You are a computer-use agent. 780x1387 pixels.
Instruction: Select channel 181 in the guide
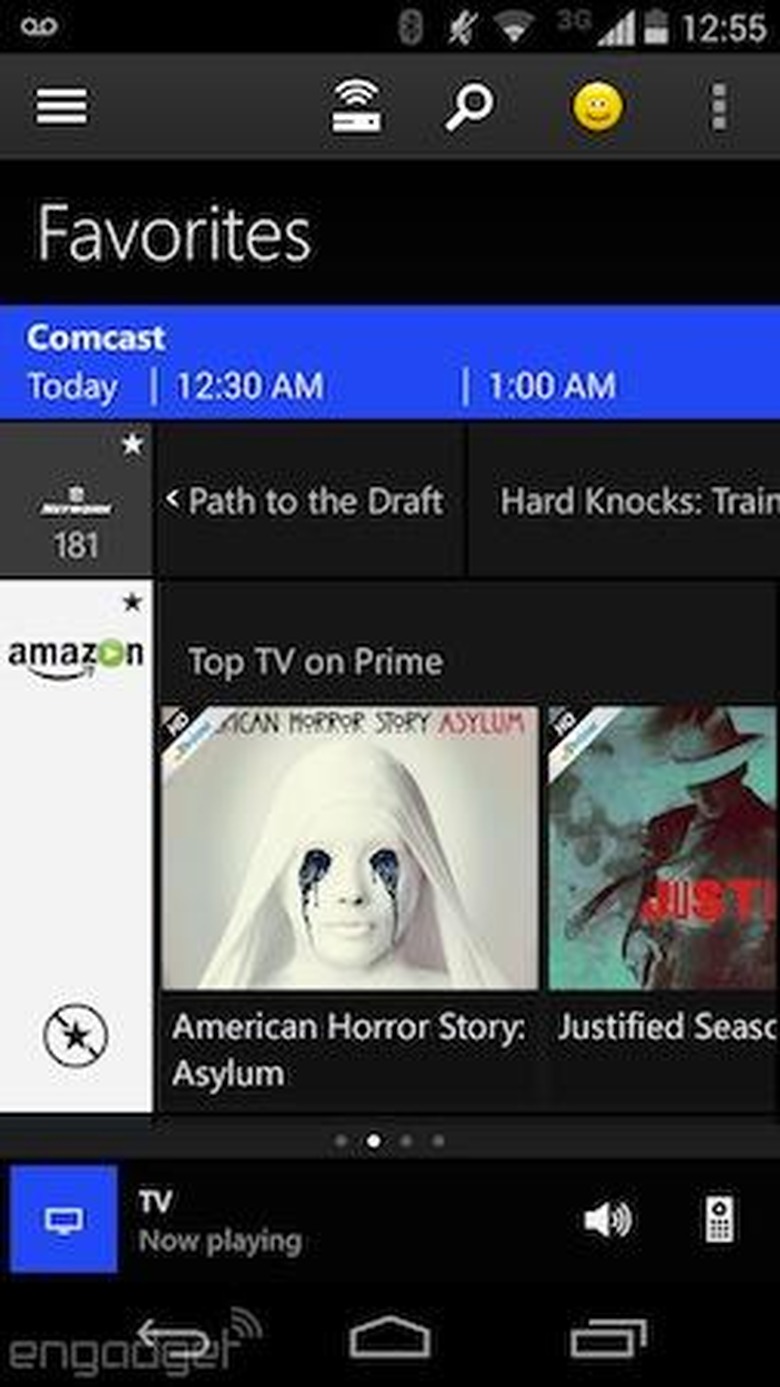pyautogui.click(x=76, y=500)
